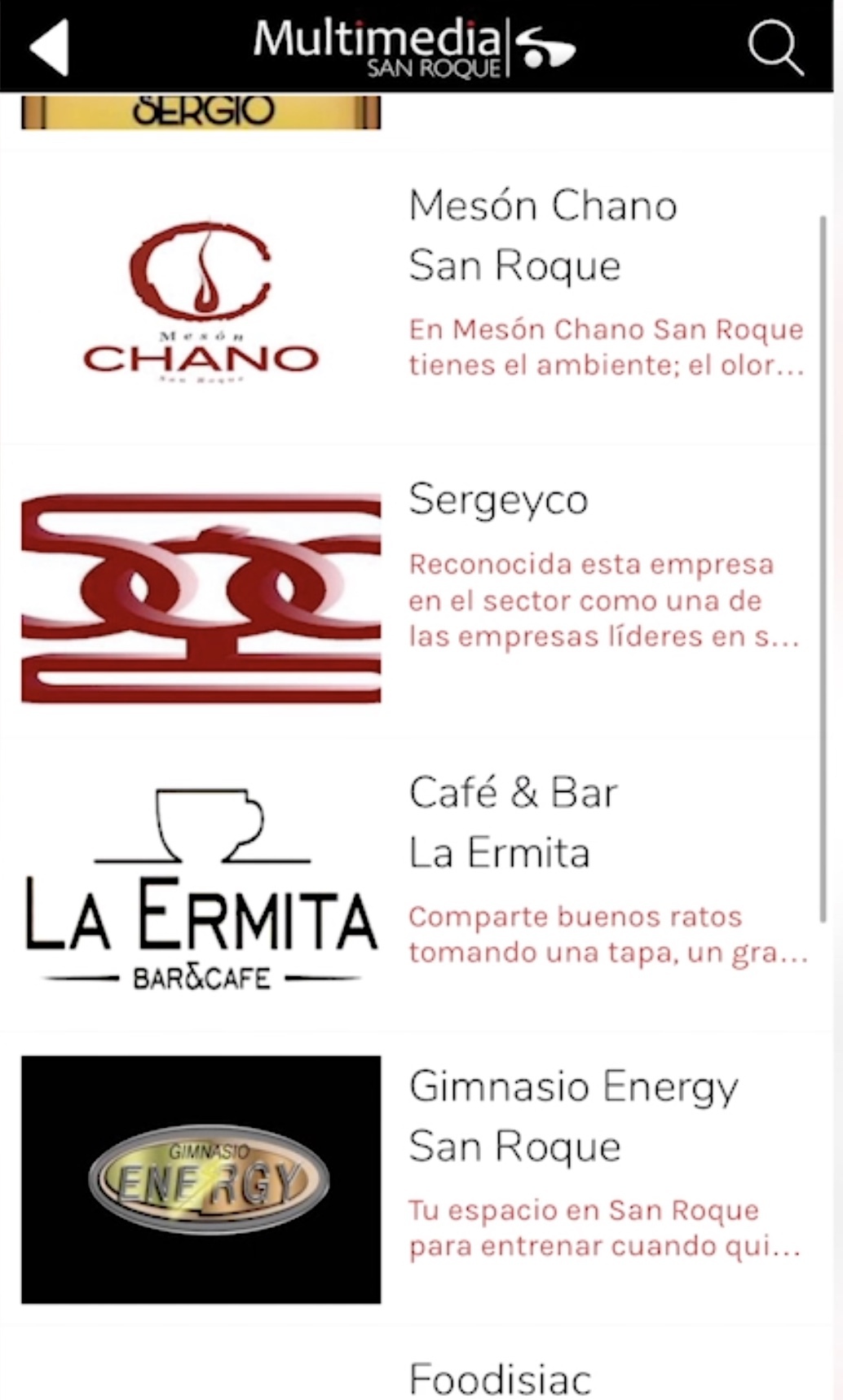View the Sergeyco company entry

498,500
